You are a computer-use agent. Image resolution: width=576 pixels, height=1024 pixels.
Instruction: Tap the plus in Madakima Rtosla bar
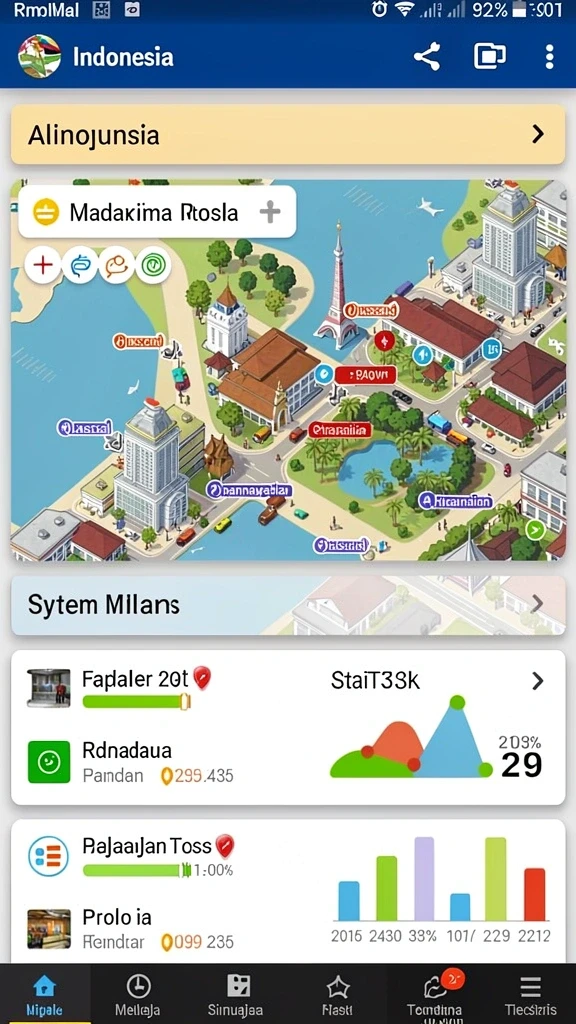point(270,212)
